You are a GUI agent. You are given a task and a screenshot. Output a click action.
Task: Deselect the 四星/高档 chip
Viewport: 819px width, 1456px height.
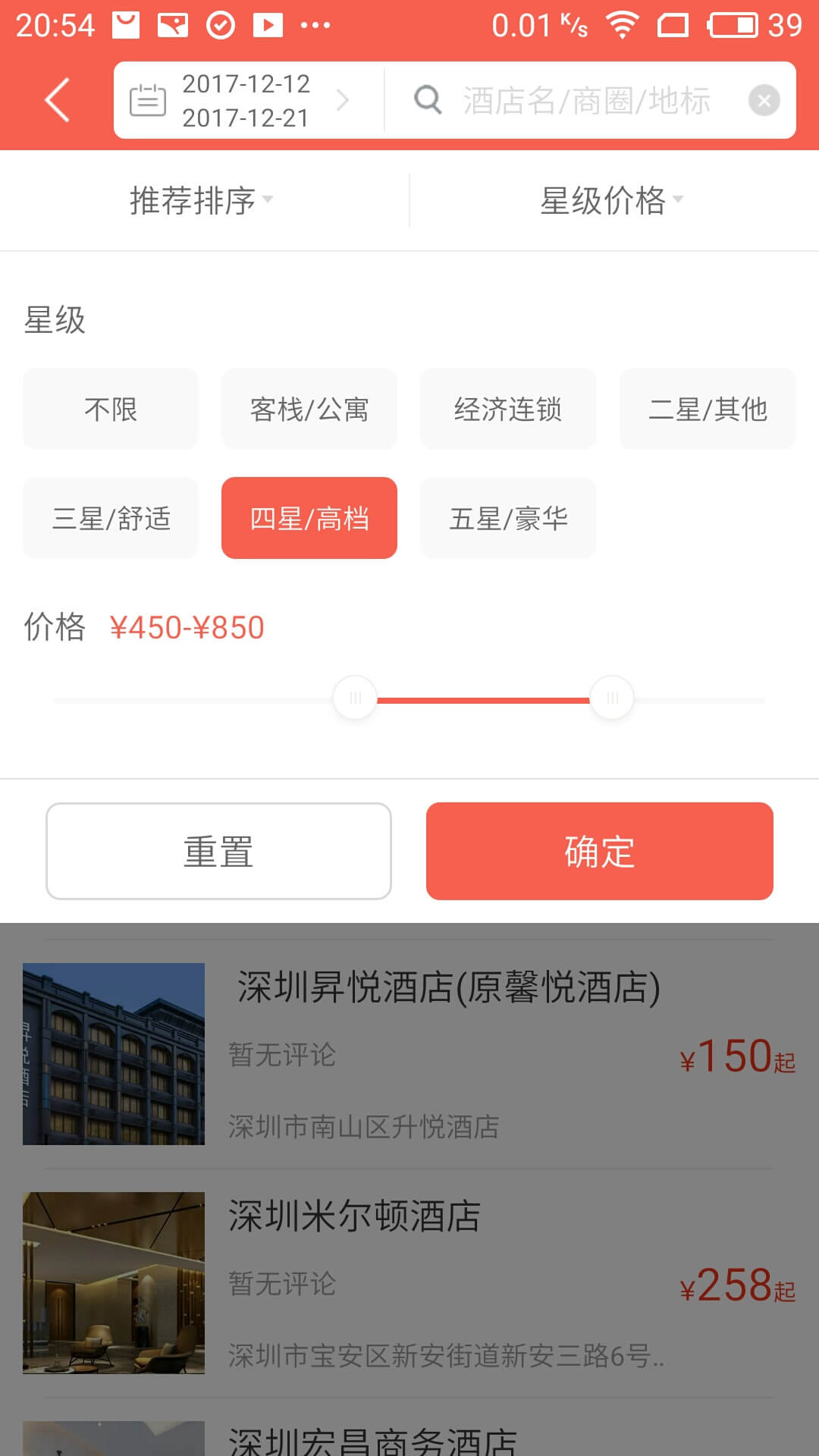click(309, 519)
